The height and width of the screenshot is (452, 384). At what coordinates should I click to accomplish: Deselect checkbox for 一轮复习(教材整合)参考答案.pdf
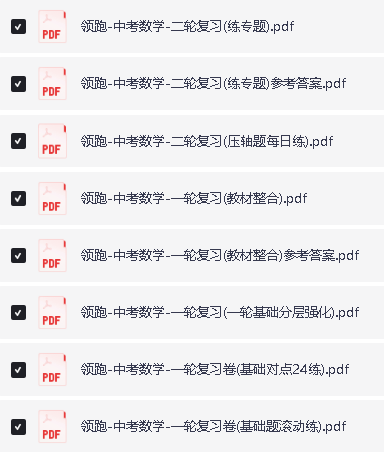pos(18,256)
